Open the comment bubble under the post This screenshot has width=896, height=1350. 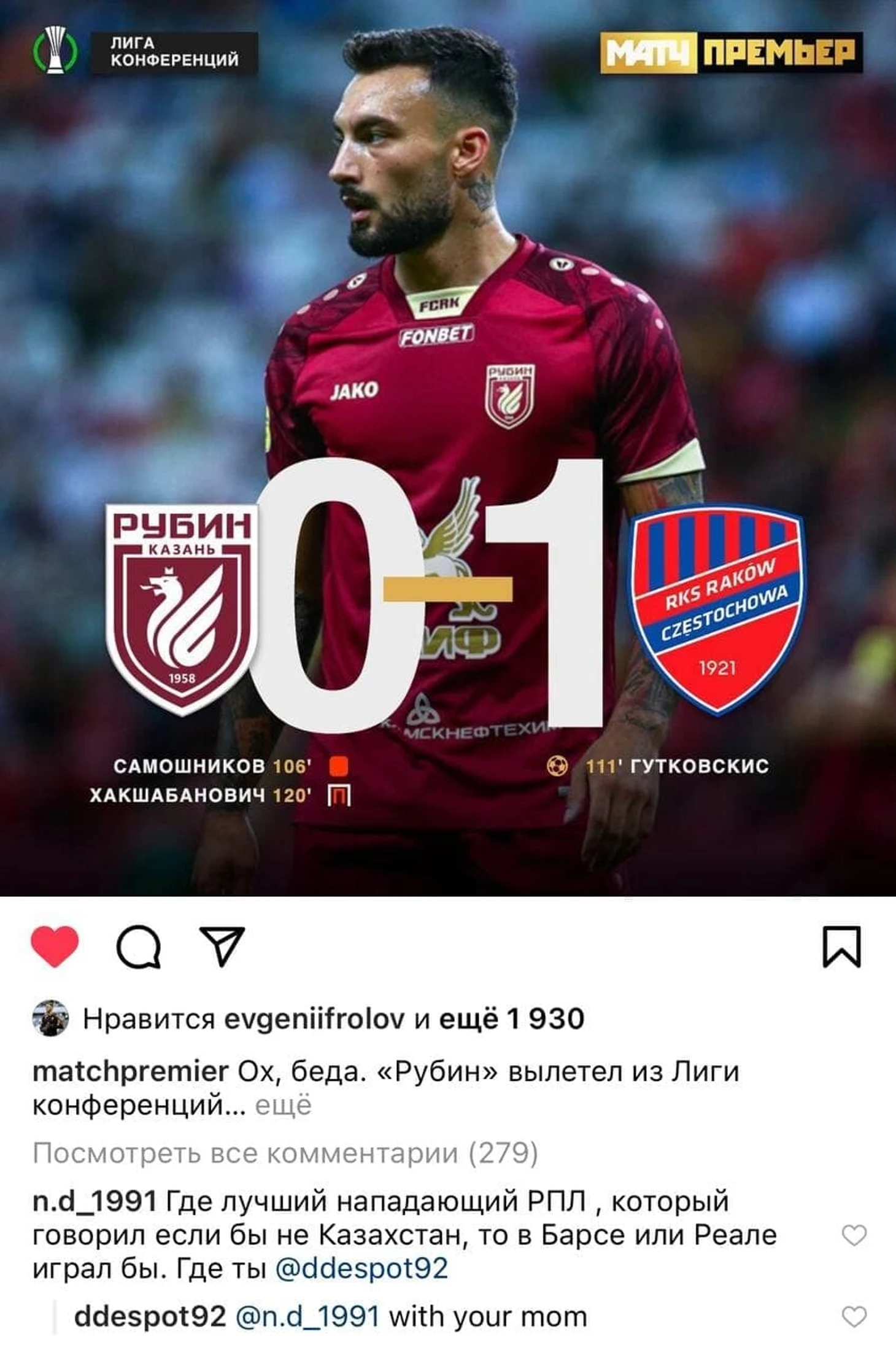click(x=139, y=946)
